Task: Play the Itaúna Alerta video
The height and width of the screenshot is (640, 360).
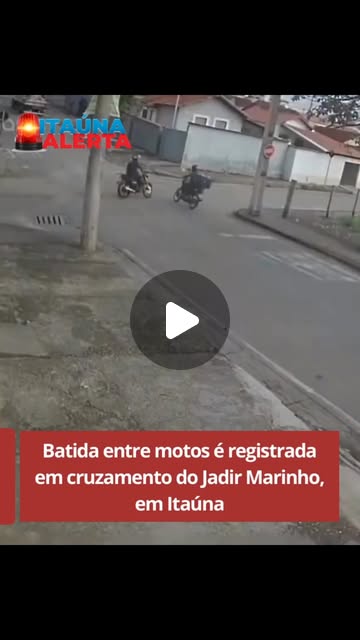Action: [x=180, y=320]
